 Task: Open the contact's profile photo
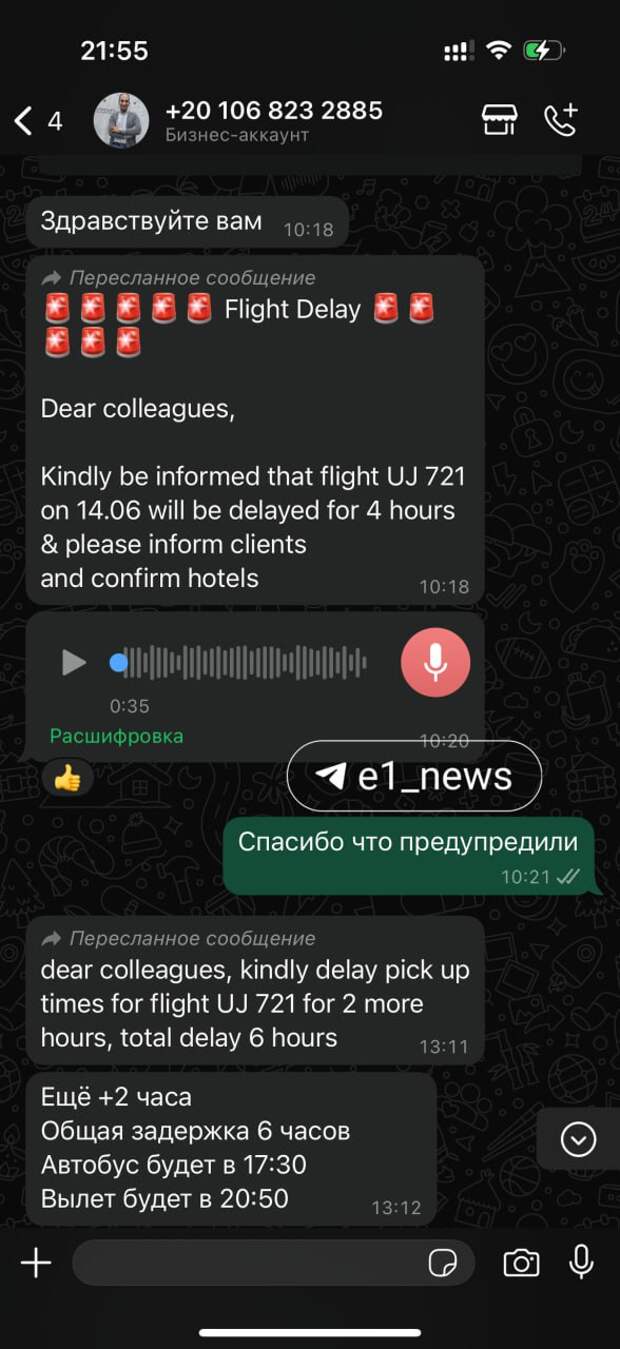[121, 121]
